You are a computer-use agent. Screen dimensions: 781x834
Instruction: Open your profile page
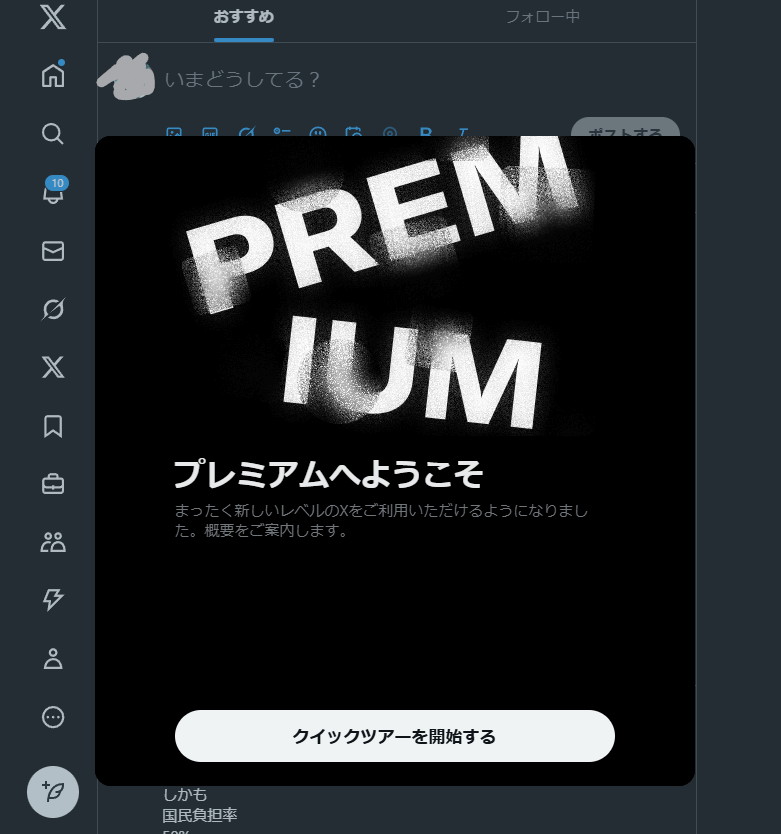tap(53, 658)
